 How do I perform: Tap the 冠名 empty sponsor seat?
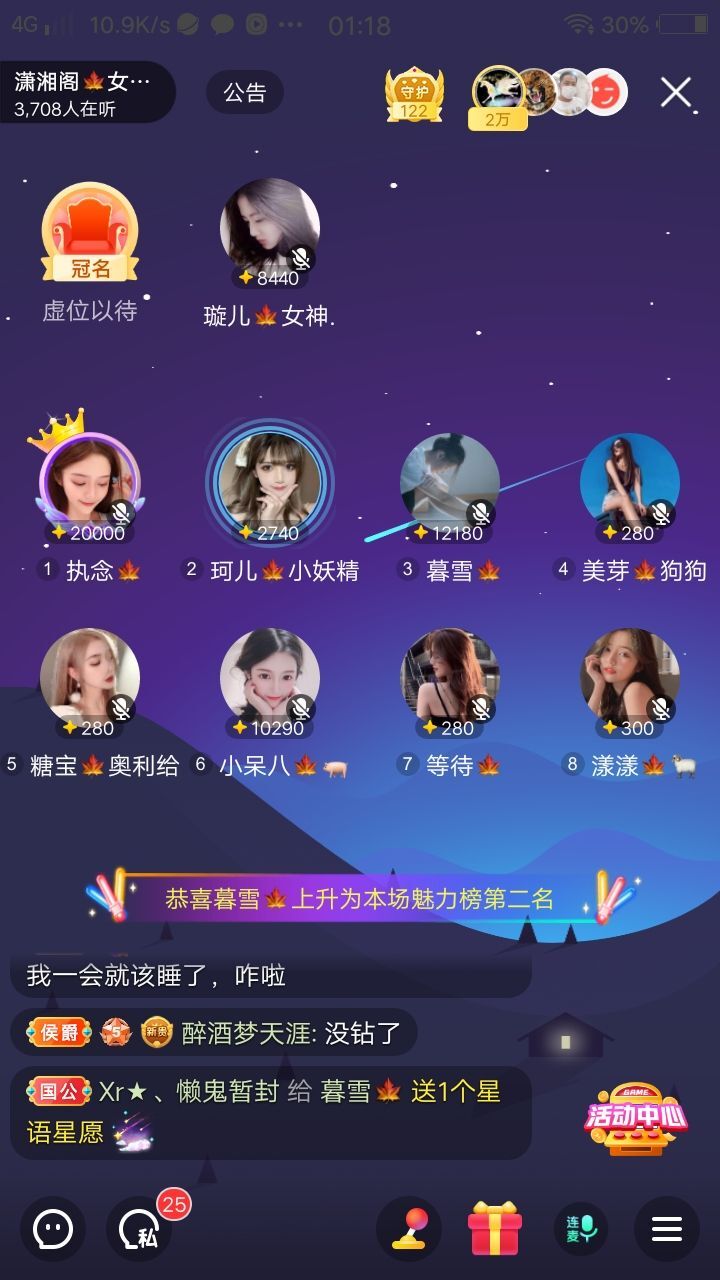90,232
